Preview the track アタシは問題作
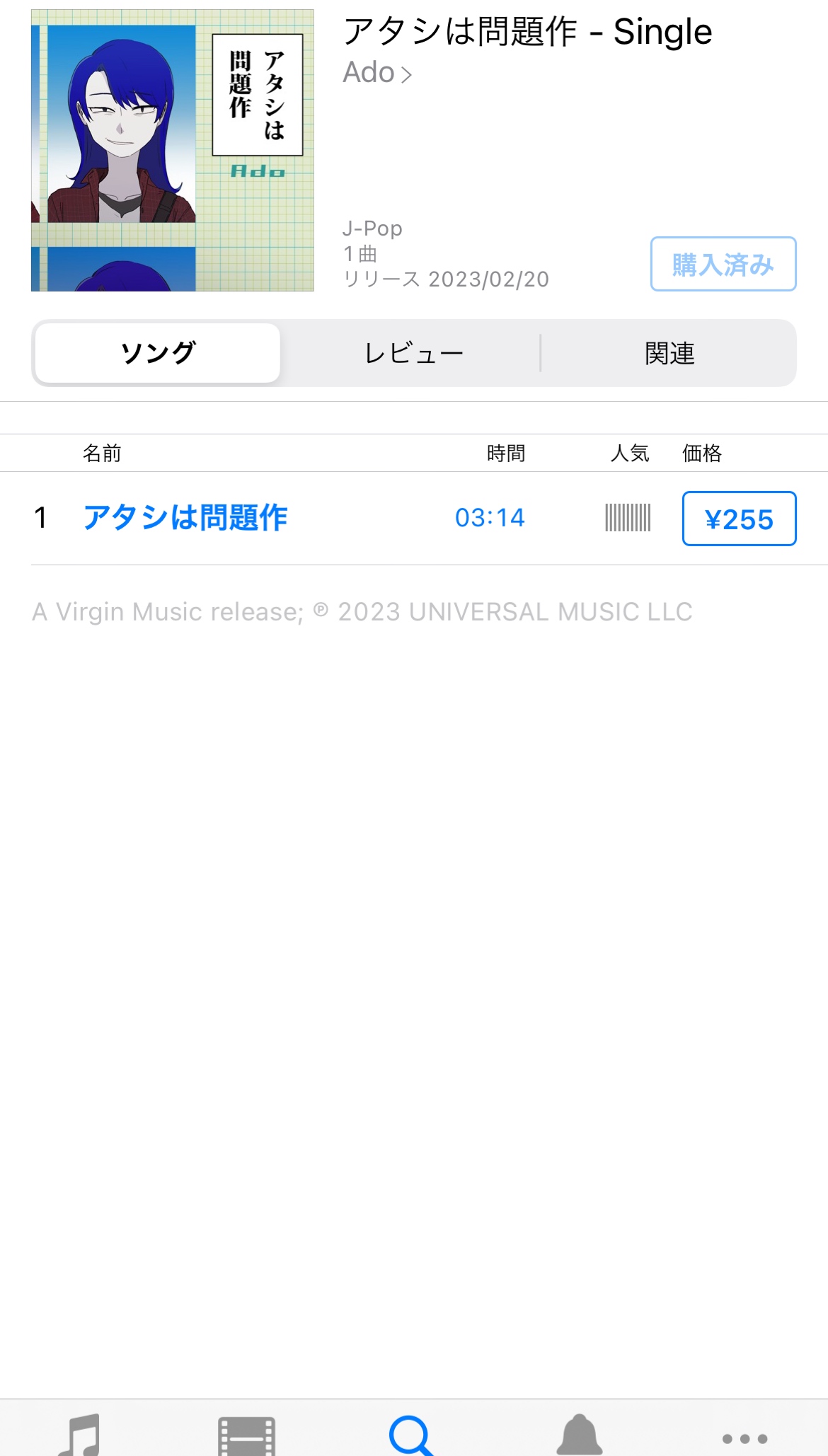 point(185,518)
